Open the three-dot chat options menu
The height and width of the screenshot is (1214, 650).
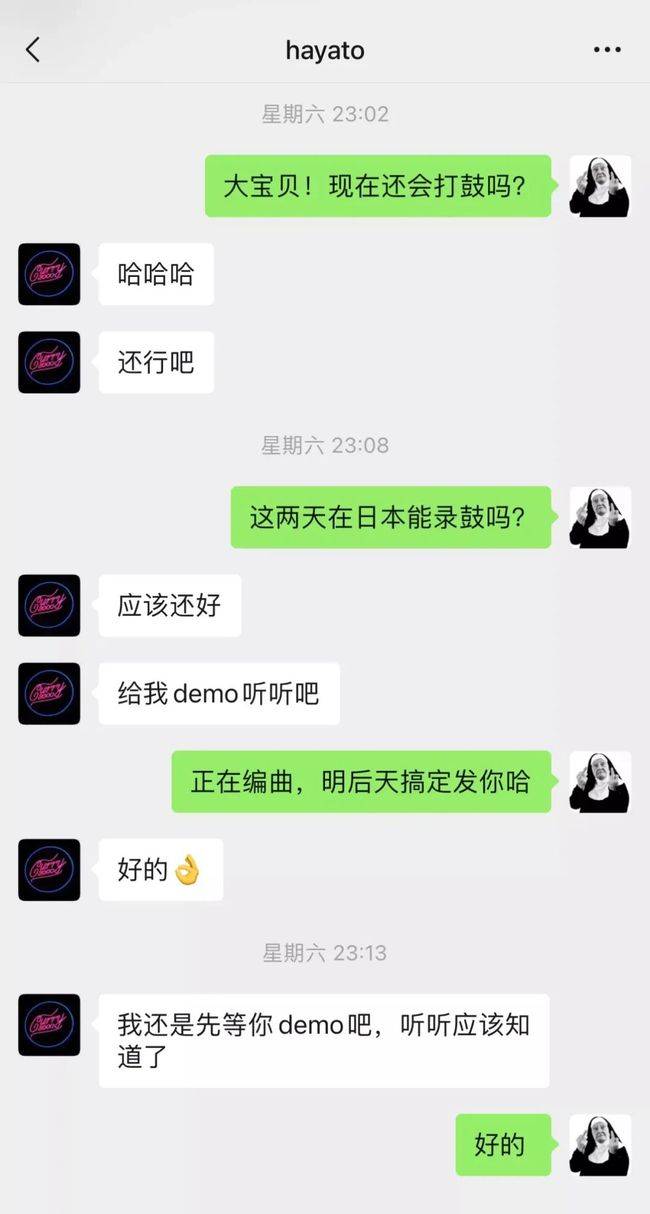click(x=607, y=50)
